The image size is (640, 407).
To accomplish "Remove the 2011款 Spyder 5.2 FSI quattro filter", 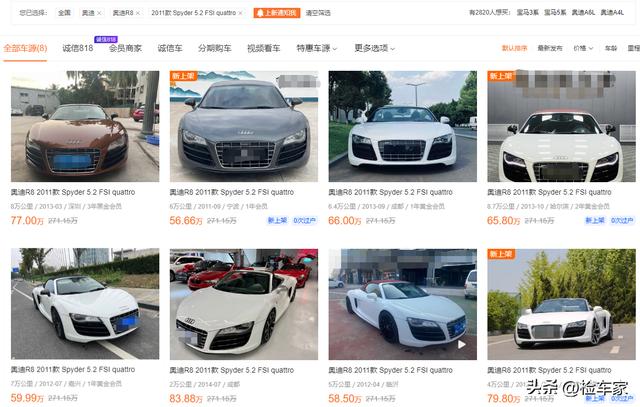I will tap(242, 14).
